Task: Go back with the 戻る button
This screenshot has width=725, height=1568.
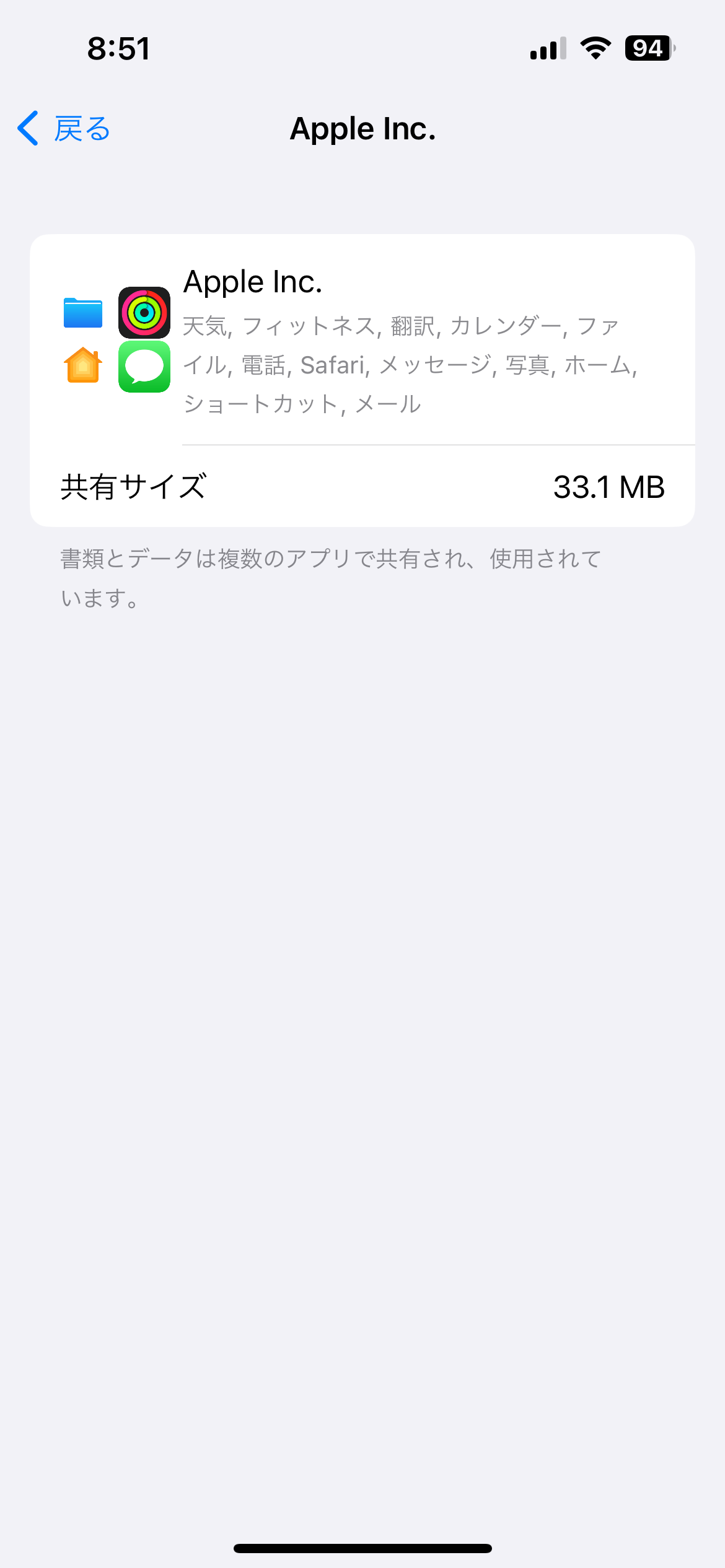Action: tap(64, 129)
